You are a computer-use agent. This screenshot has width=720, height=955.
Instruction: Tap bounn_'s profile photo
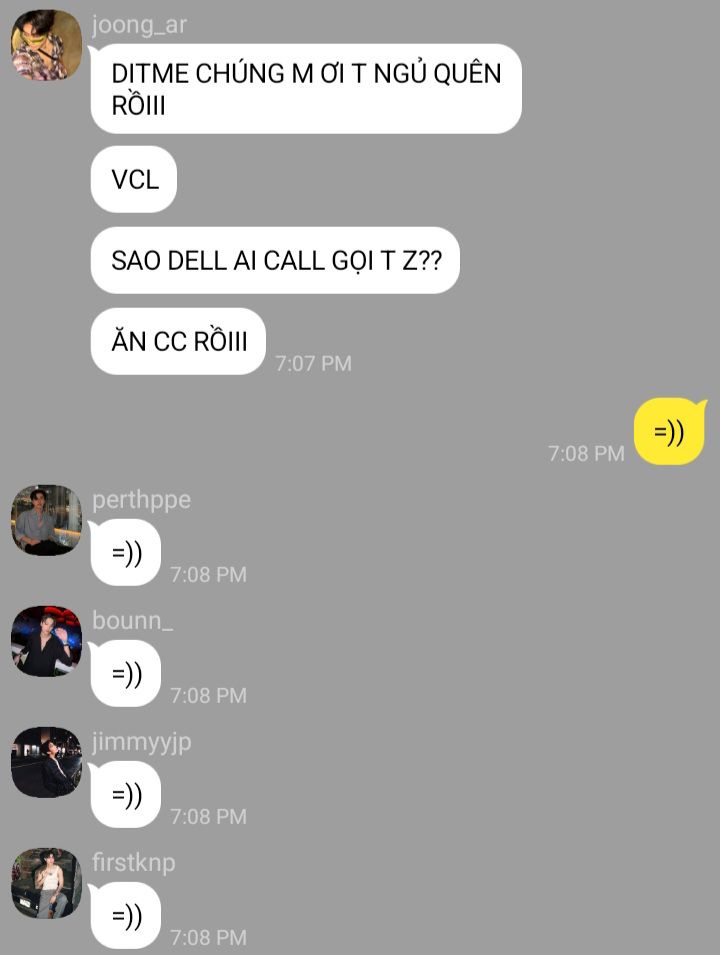[46, 641]
